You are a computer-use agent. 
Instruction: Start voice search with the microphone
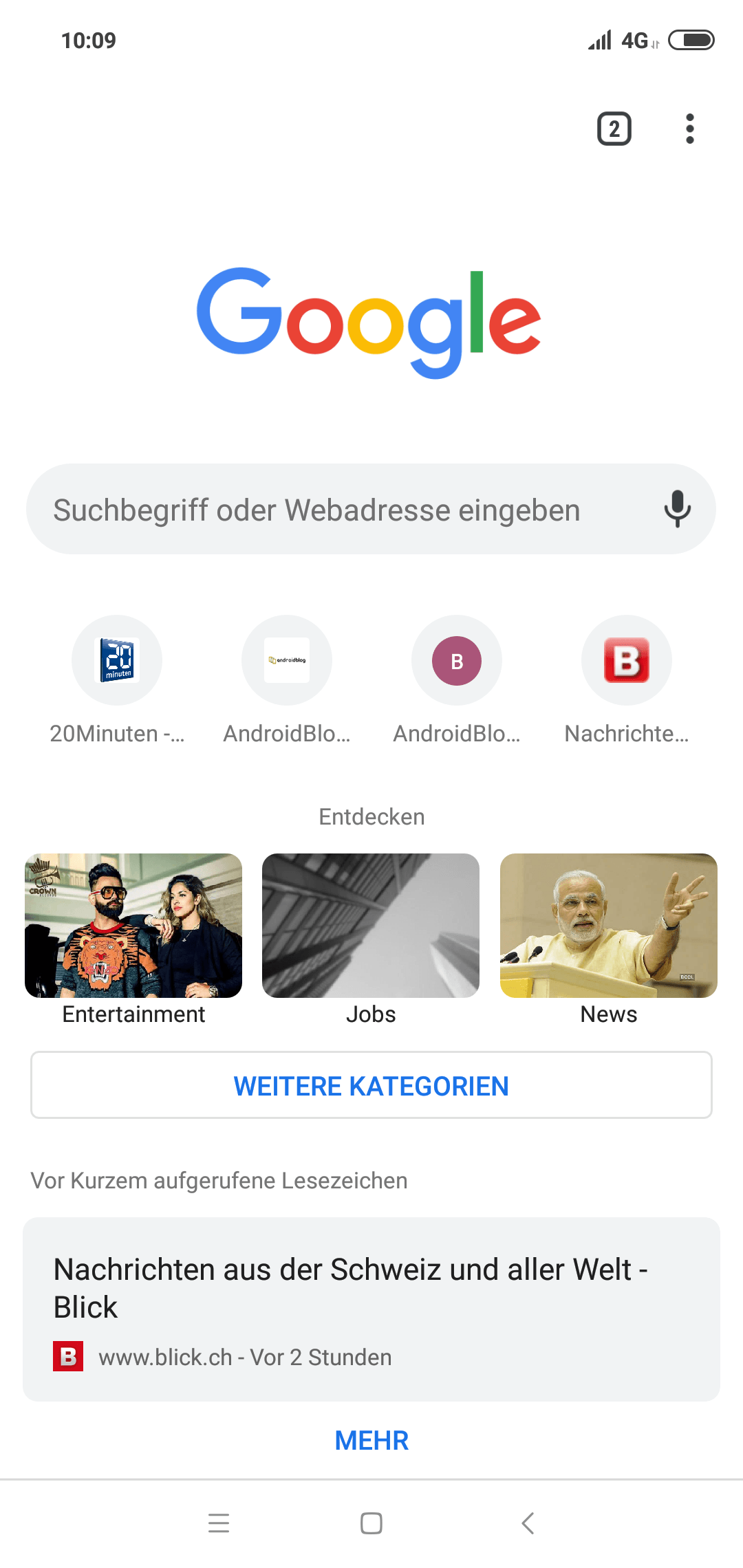click(677, 510)
